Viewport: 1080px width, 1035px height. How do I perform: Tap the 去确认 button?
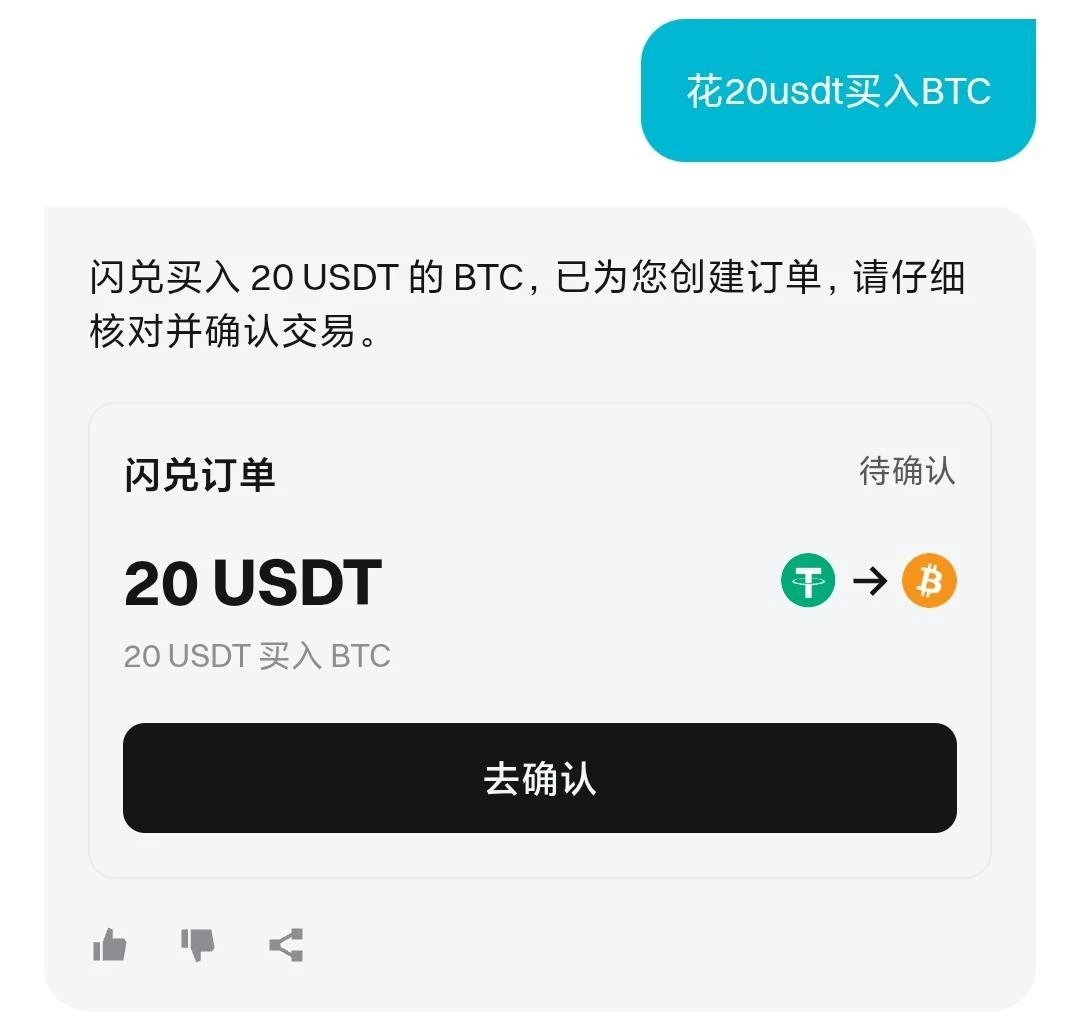tap(540, 778)
